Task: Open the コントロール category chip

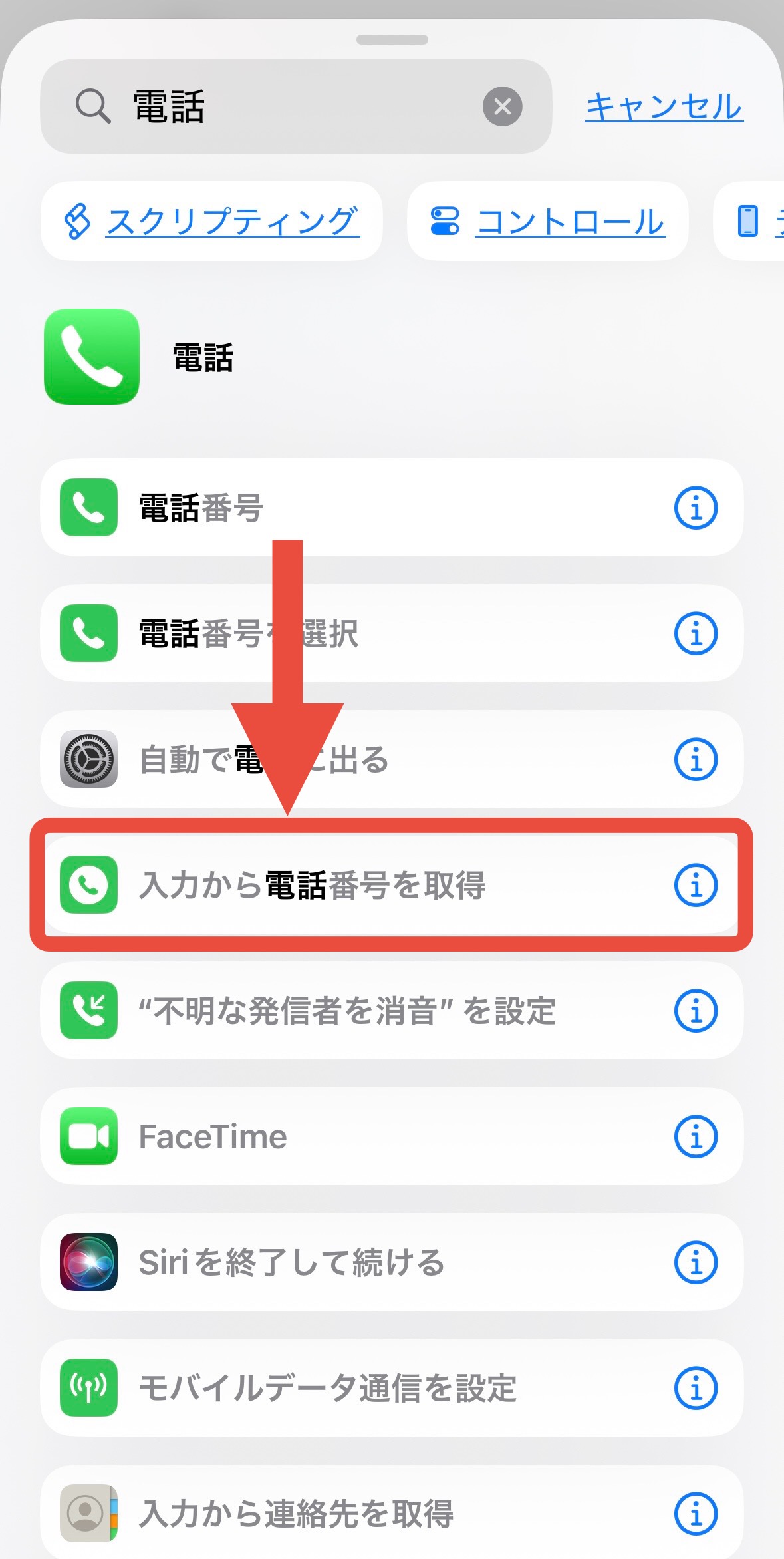Action: click(x=547, y=221)
